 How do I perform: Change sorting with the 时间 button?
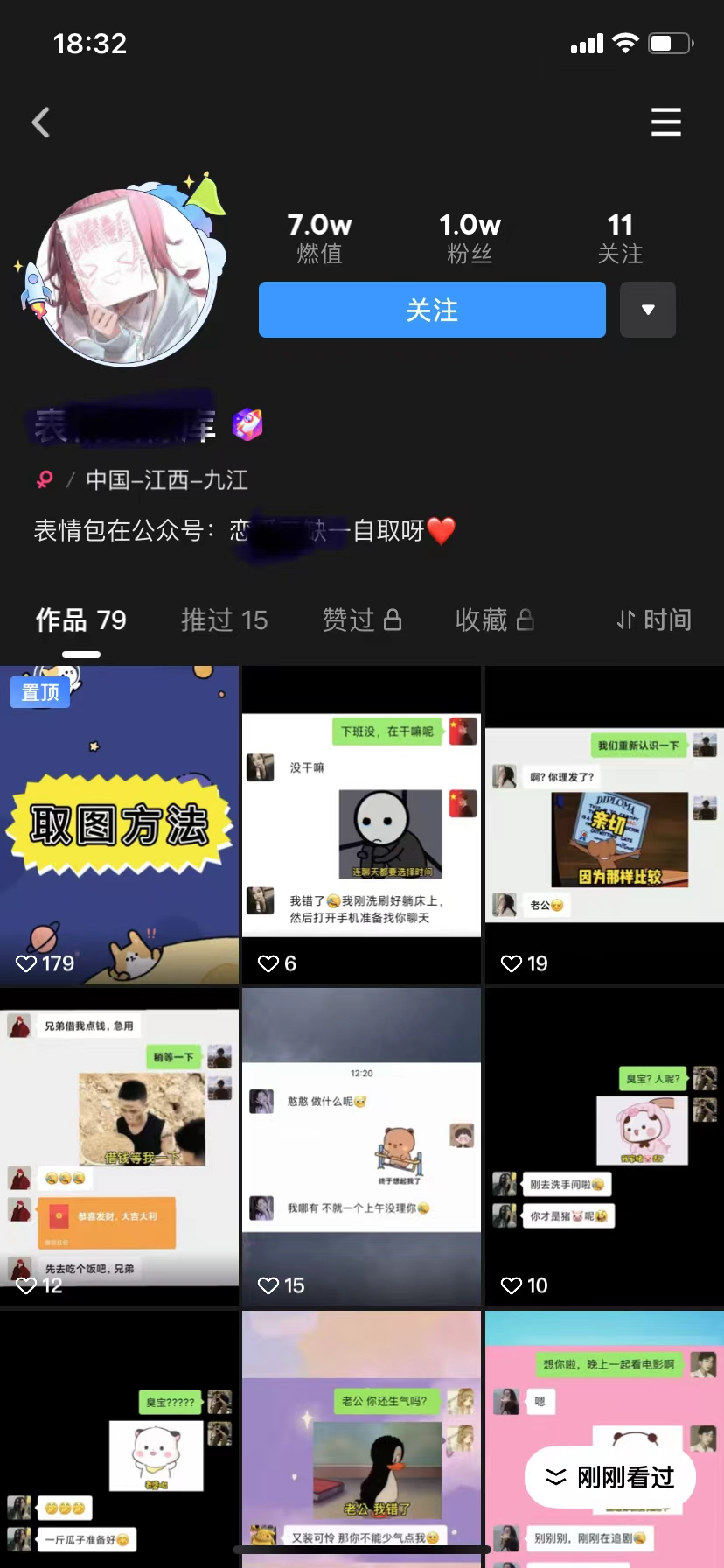(654, 620)
